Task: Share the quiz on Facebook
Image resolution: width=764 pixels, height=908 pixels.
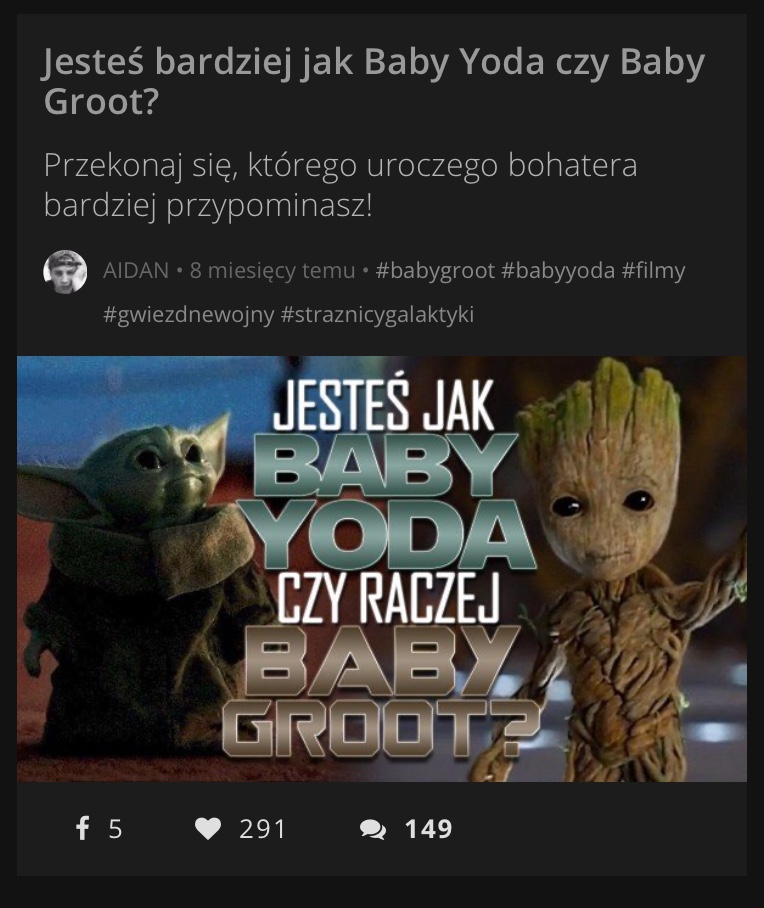Action: click(x=98, y=829)
